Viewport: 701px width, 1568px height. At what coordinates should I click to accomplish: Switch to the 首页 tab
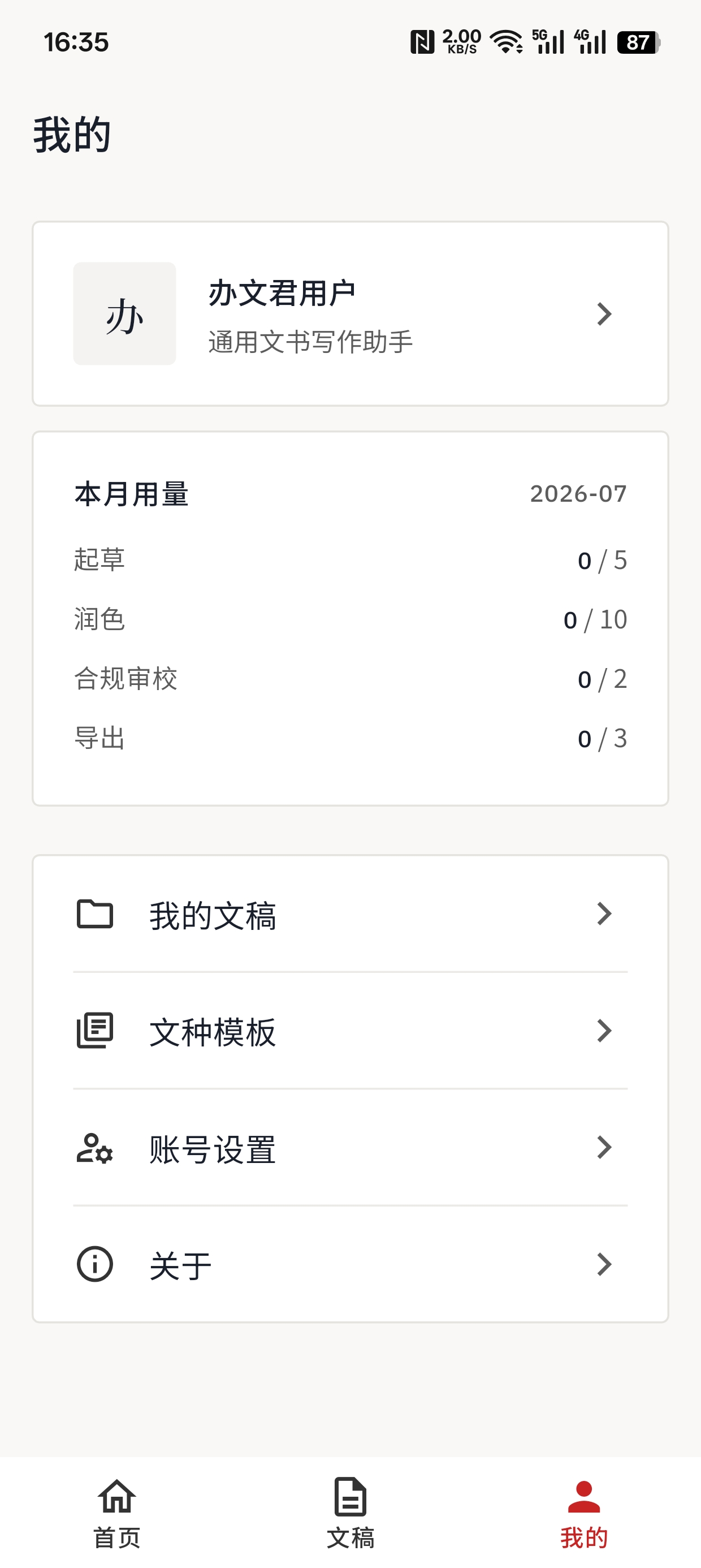tap(117, 1513)
